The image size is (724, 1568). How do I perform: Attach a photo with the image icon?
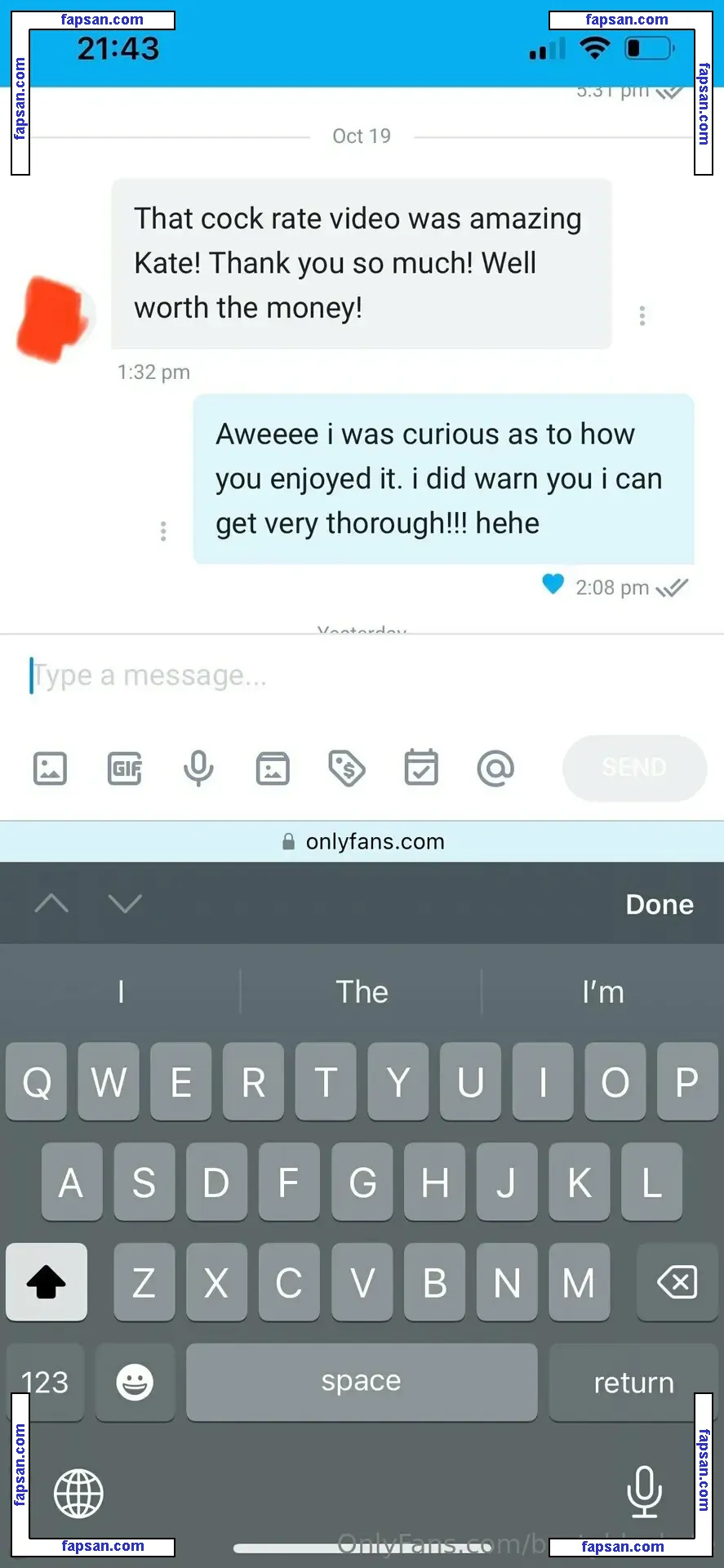(x=50, y=768)
